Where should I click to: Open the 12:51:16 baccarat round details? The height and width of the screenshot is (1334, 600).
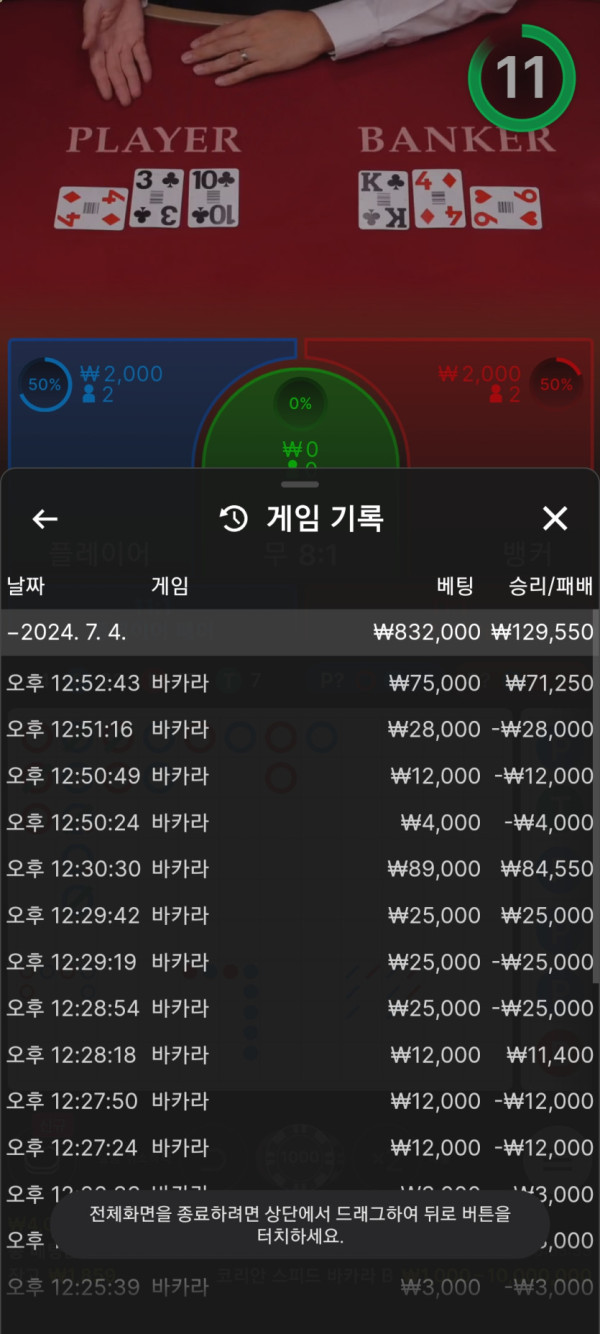pos(298,730)
